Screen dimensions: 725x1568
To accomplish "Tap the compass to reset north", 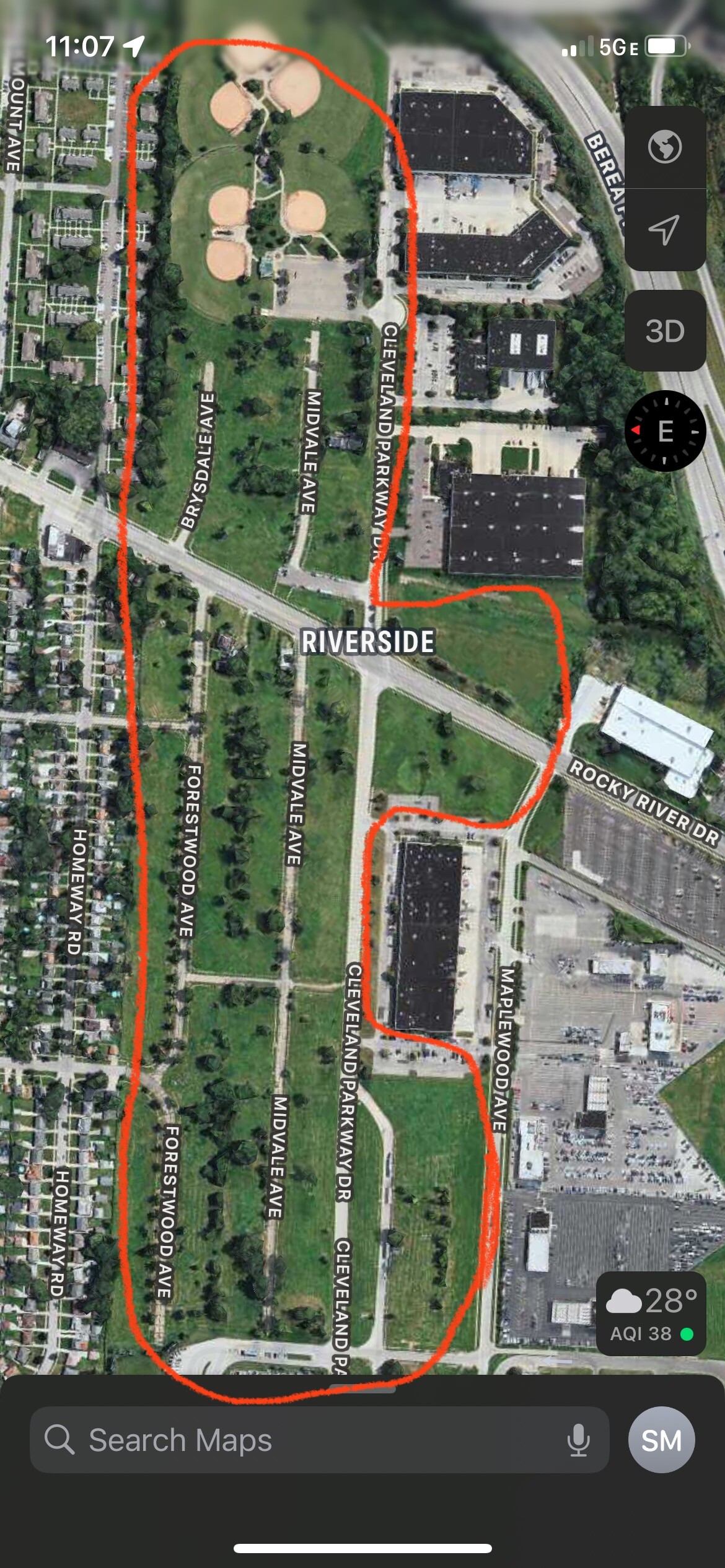I will coord(665,431).
